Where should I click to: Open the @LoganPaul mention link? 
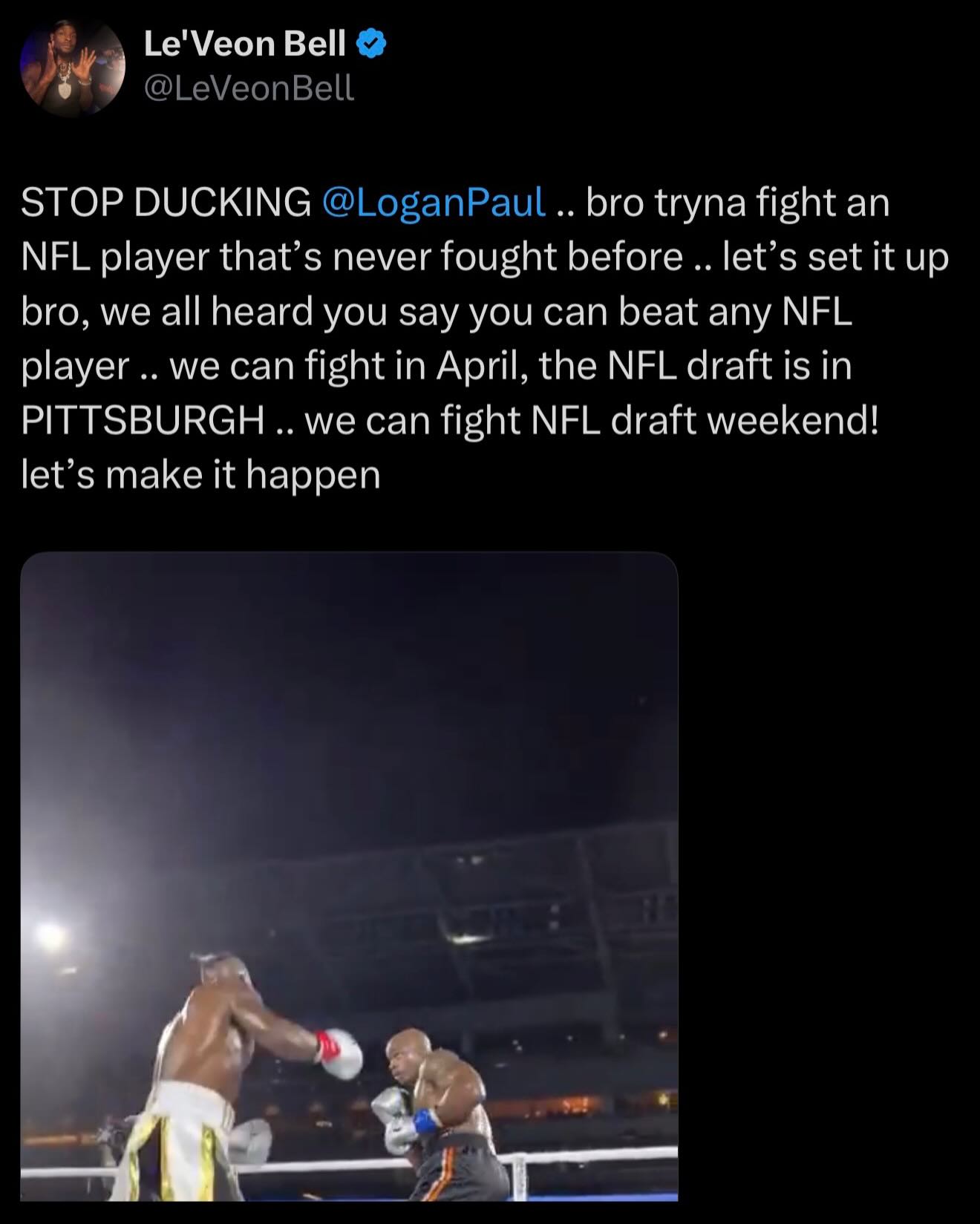(434, 202)
